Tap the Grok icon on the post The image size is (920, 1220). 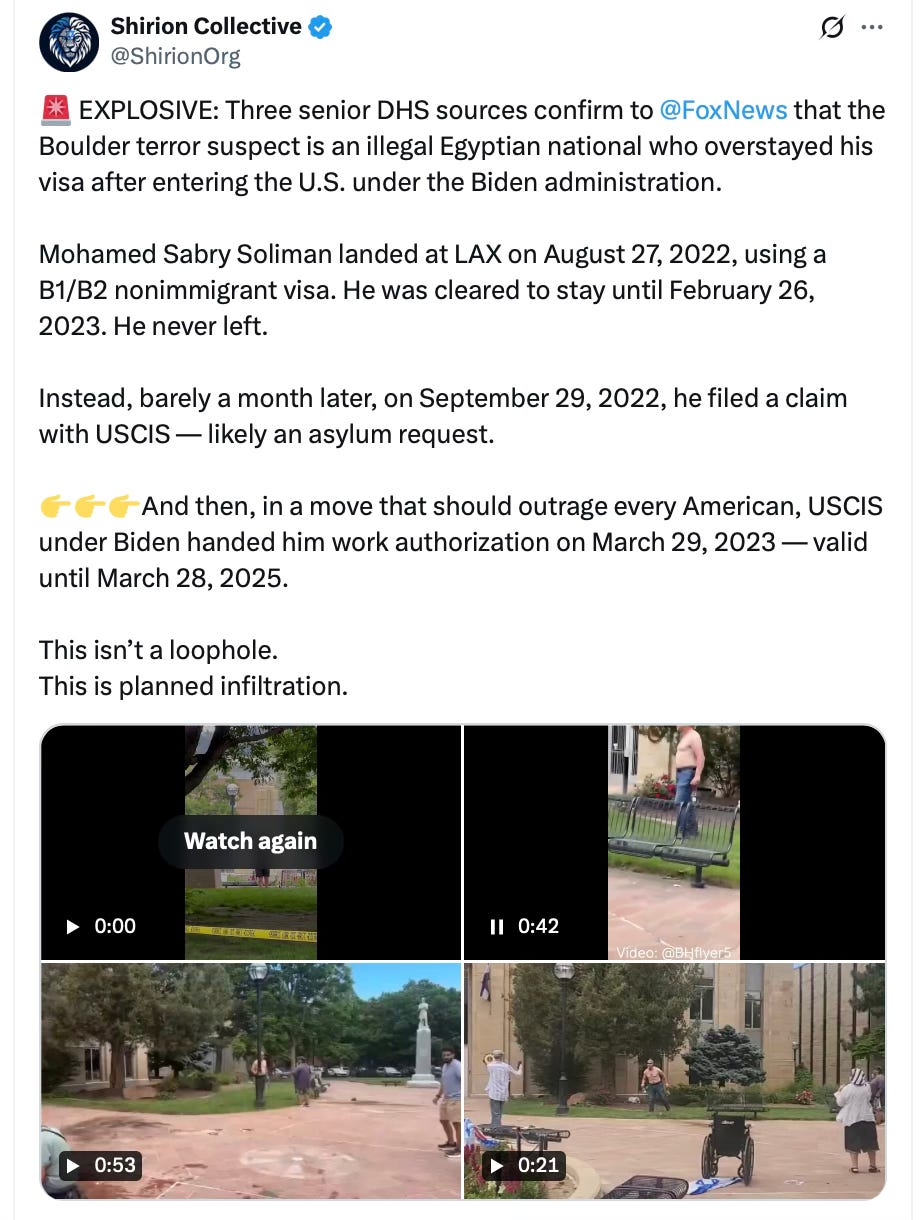tap(831, 29)
